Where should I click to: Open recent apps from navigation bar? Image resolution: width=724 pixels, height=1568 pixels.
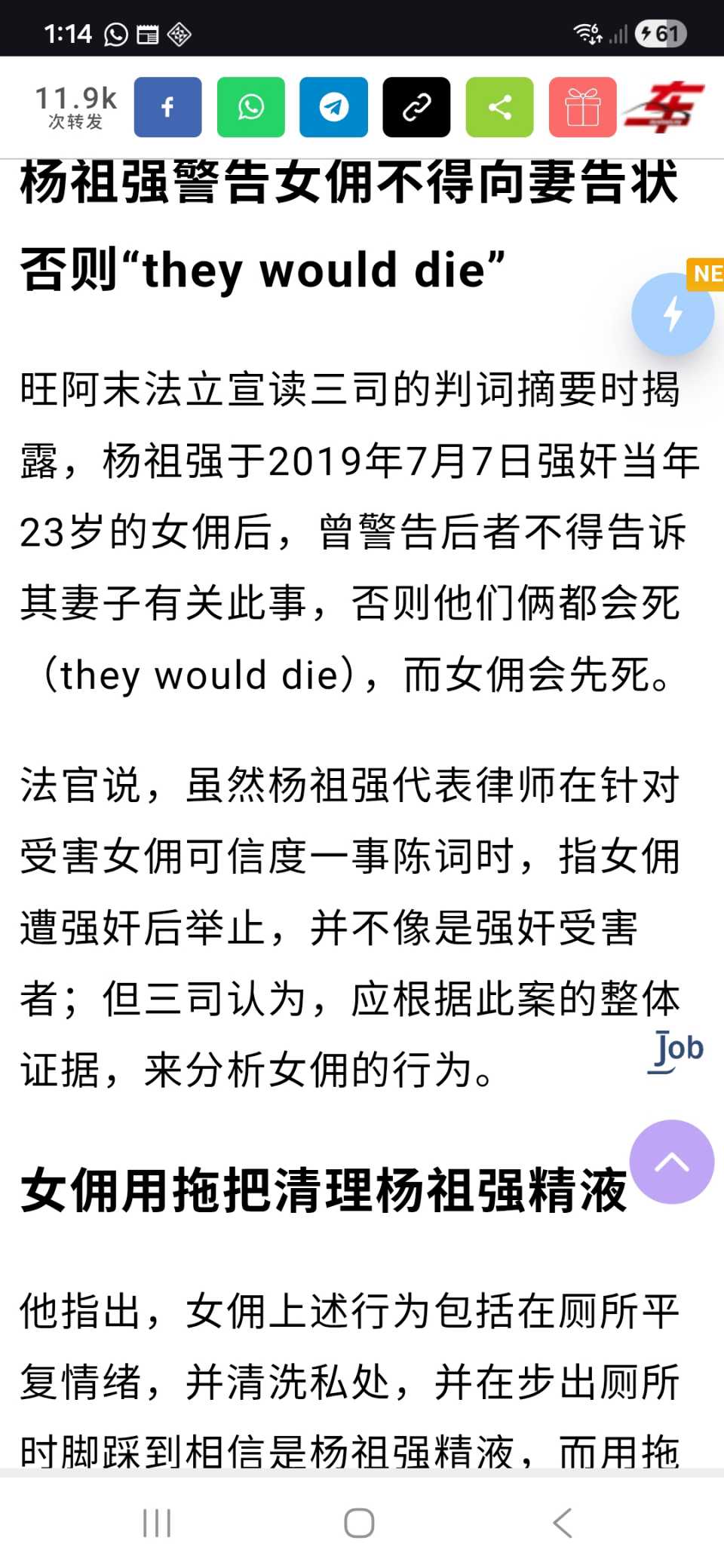157,1523
